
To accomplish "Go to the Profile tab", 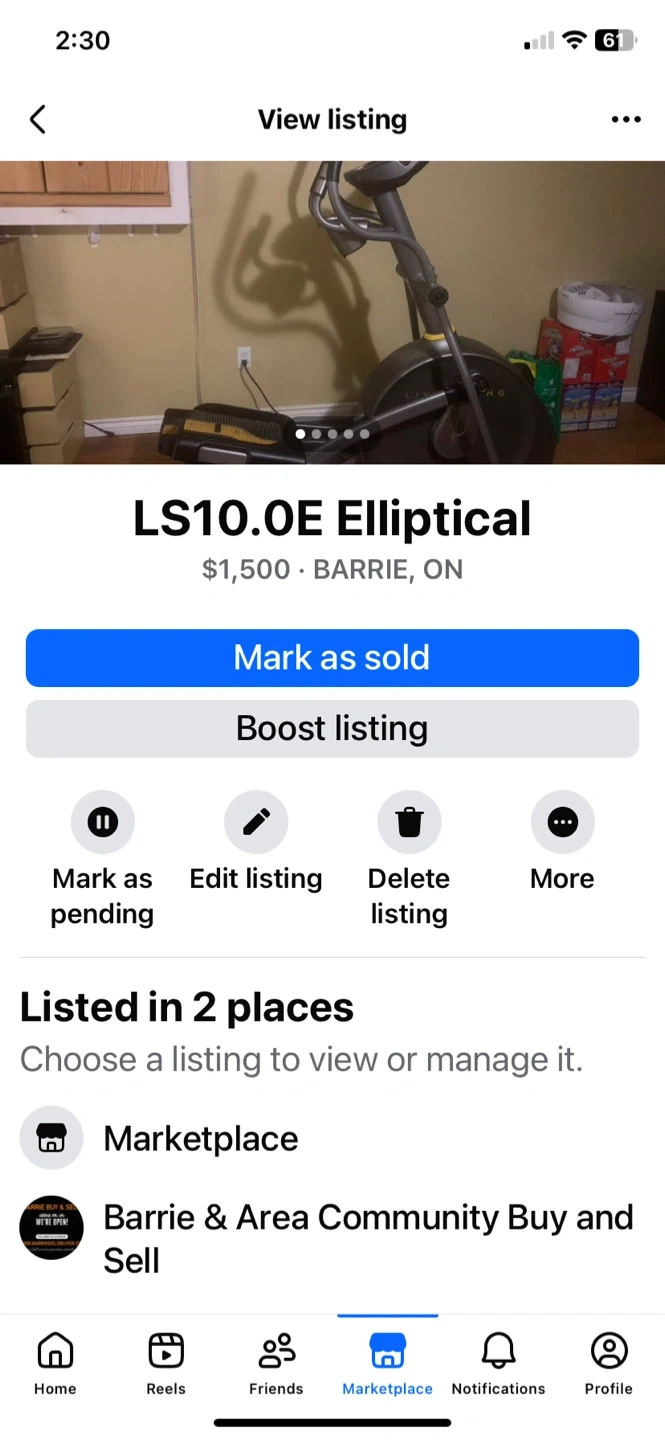I will tap(608, 1363).
